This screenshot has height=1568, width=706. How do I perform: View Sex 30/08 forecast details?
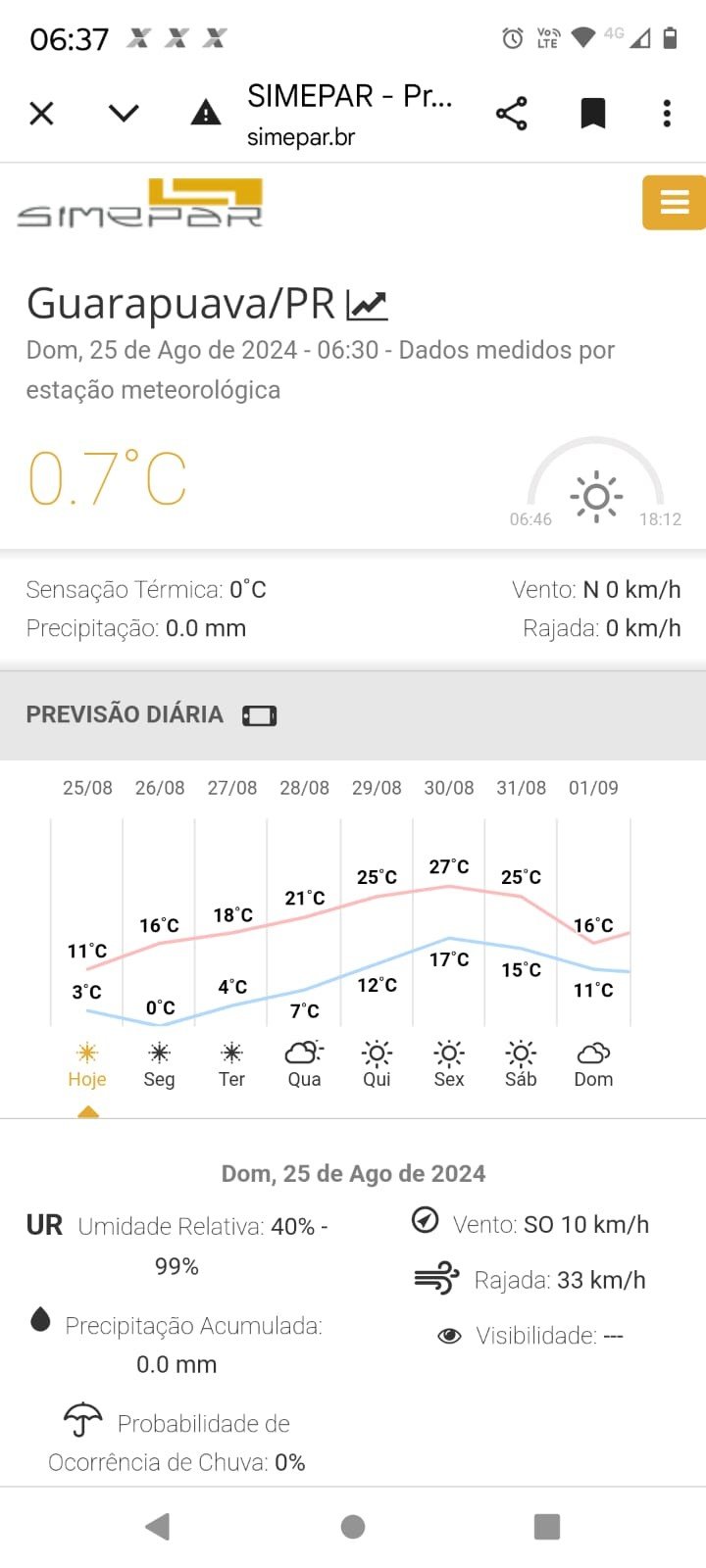449,1064
